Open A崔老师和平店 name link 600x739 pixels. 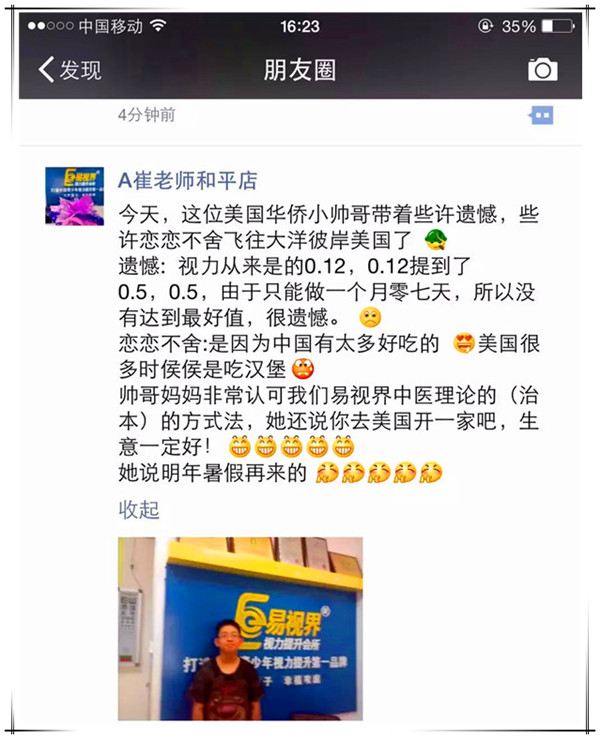(x=188, y=180)
